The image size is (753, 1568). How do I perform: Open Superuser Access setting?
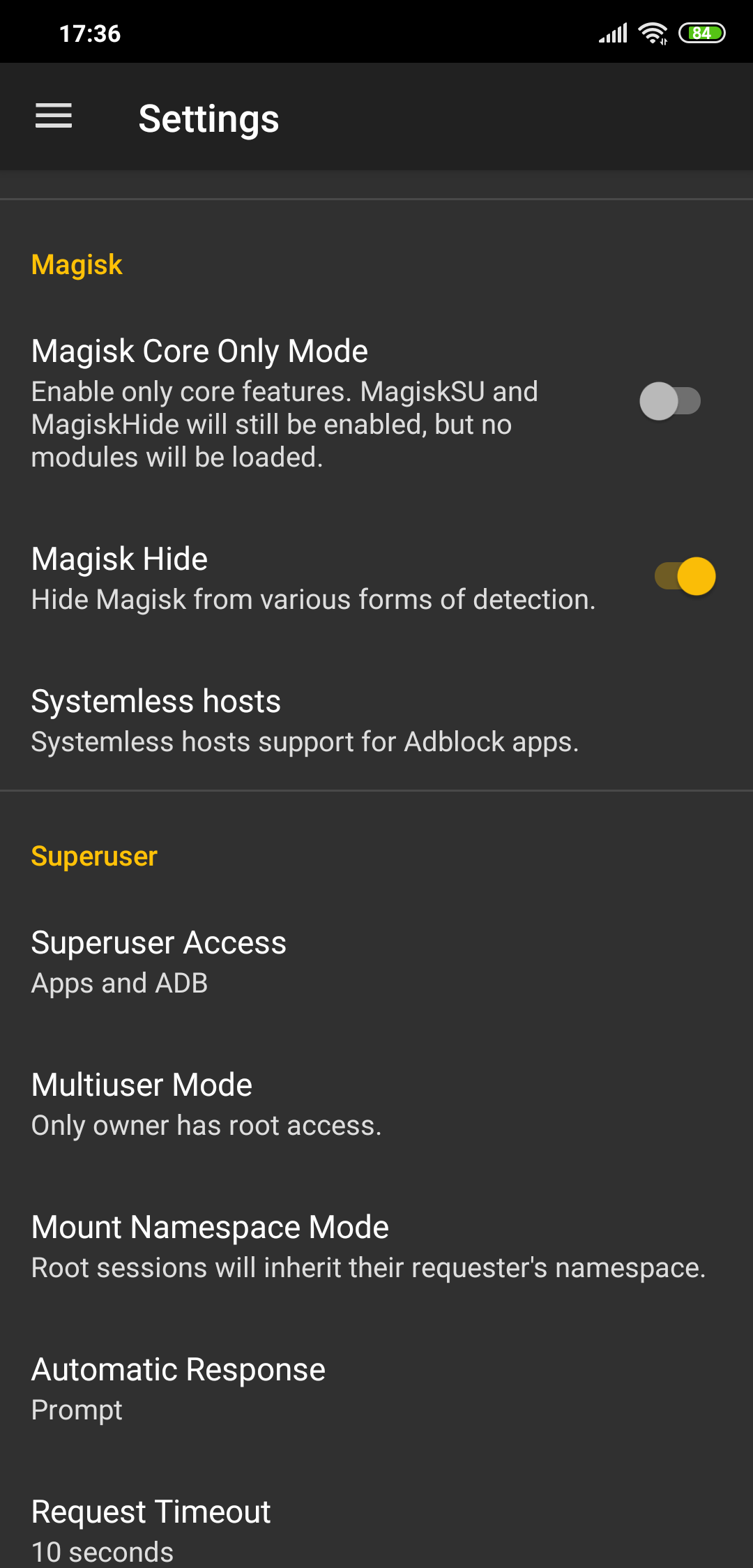[x=376, y=962]
